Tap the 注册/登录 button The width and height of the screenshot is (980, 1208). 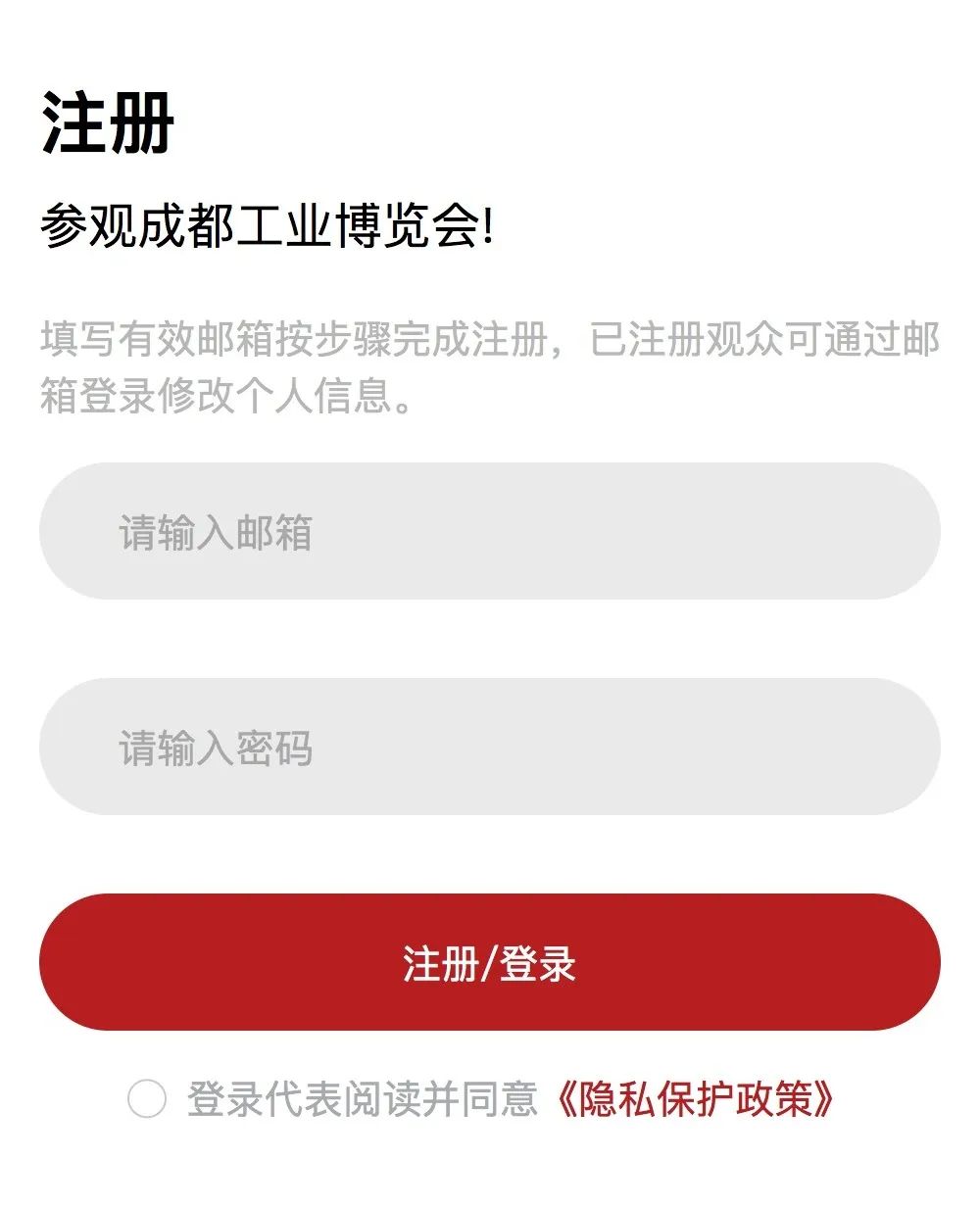[x=490, y=962]
